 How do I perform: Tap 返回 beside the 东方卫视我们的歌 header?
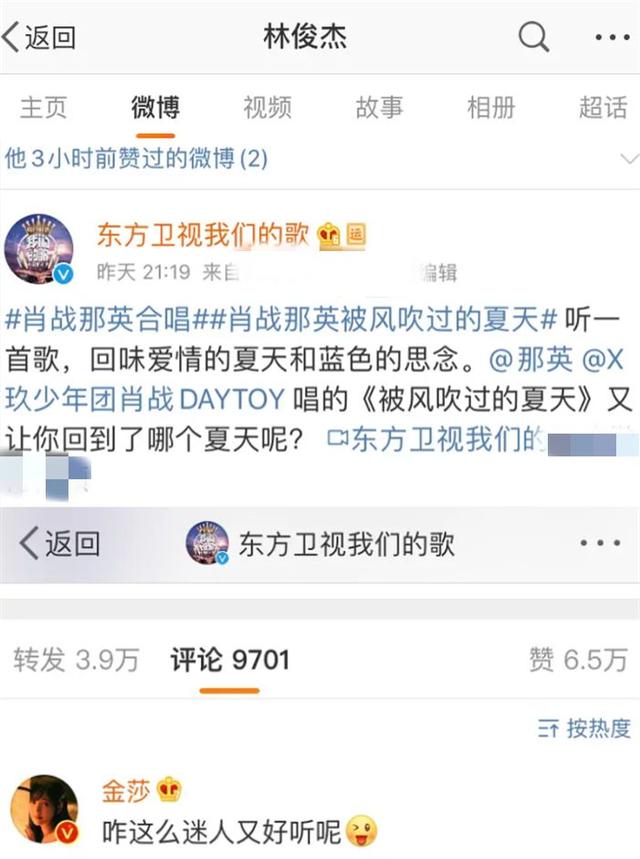[59, 543]
